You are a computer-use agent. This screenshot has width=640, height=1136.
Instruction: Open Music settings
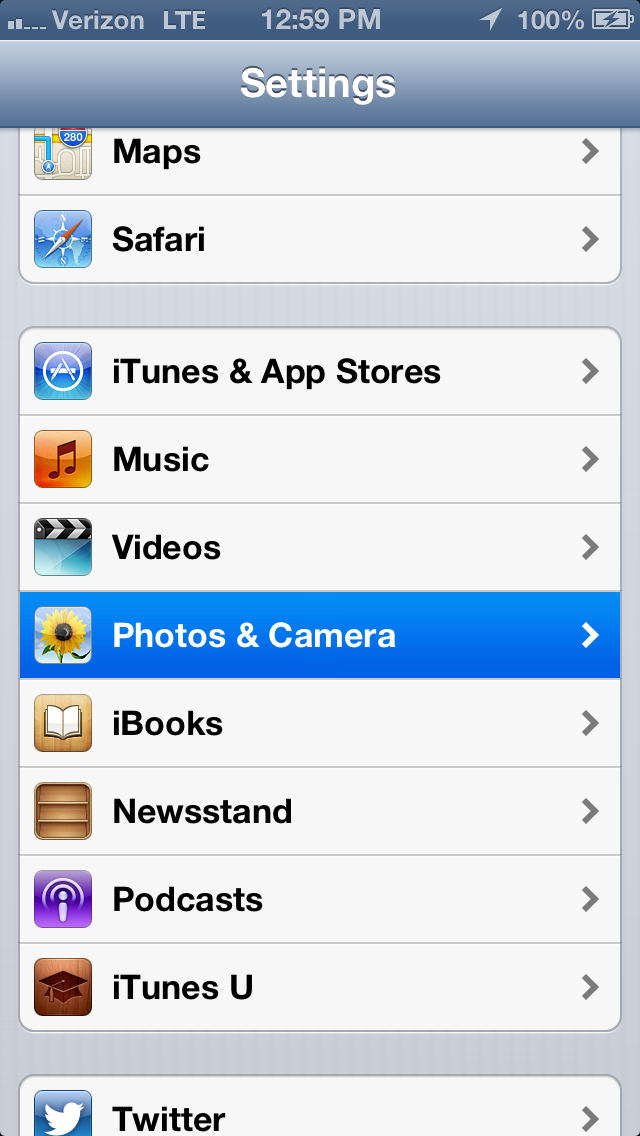[x=320, y=460]
